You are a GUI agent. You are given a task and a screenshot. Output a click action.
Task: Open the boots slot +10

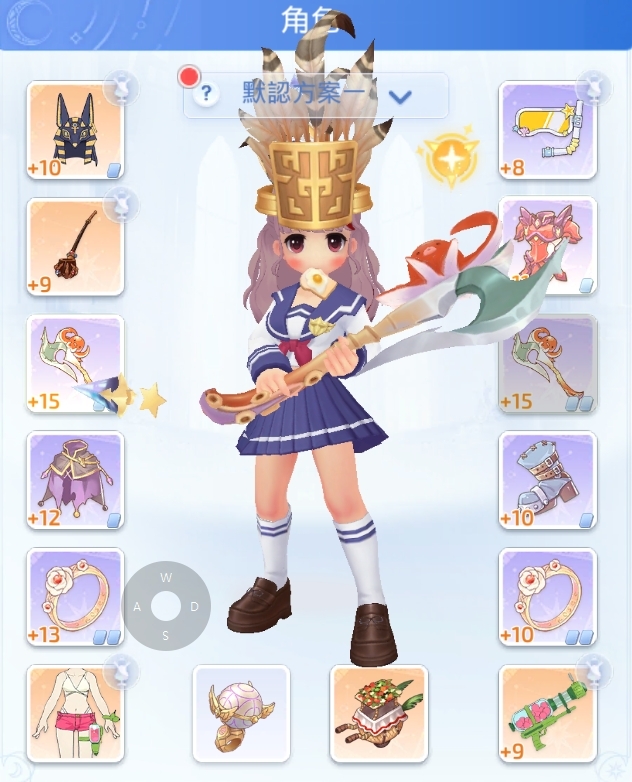point(547,480)
